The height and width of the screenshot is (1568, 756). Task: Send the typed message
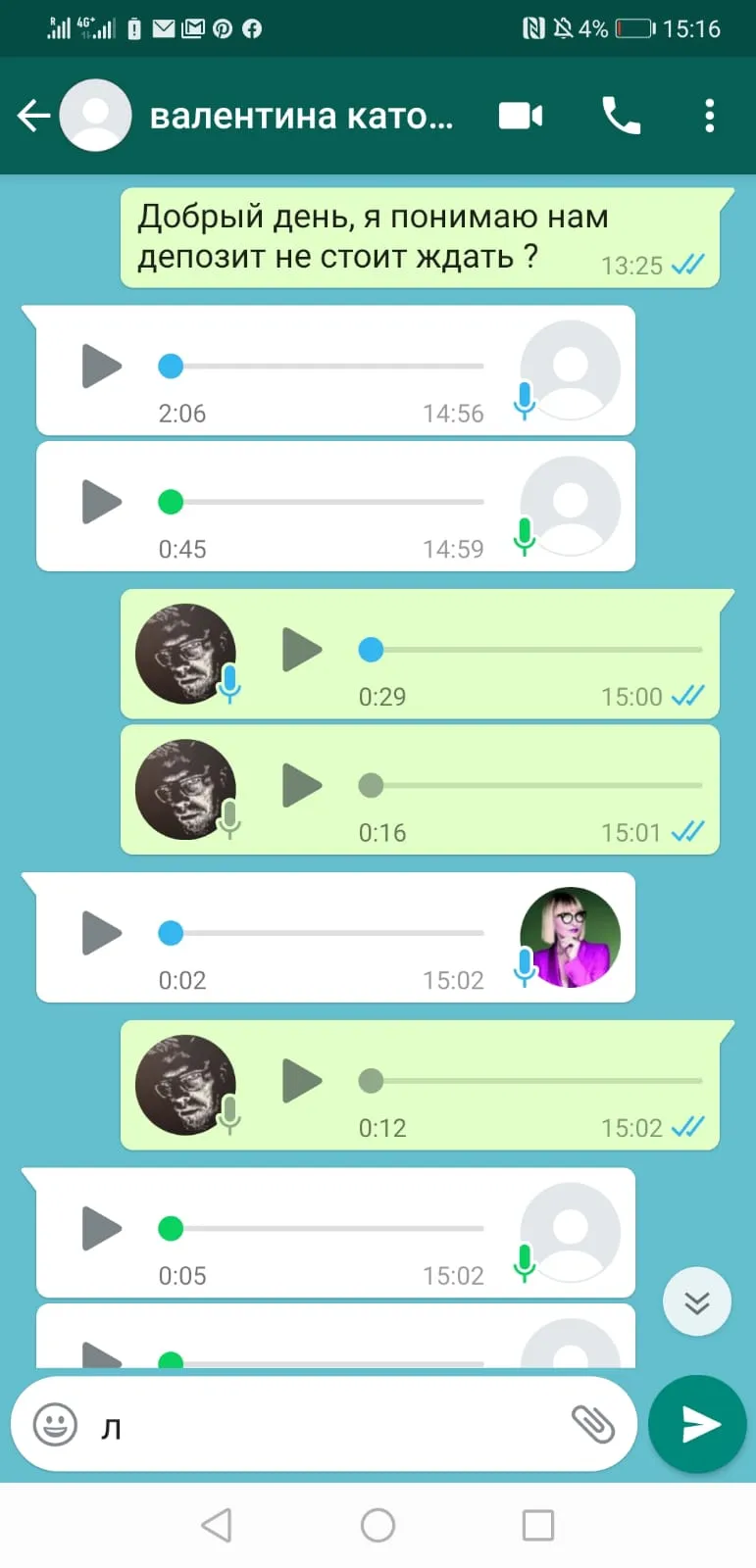point(698,1424)
